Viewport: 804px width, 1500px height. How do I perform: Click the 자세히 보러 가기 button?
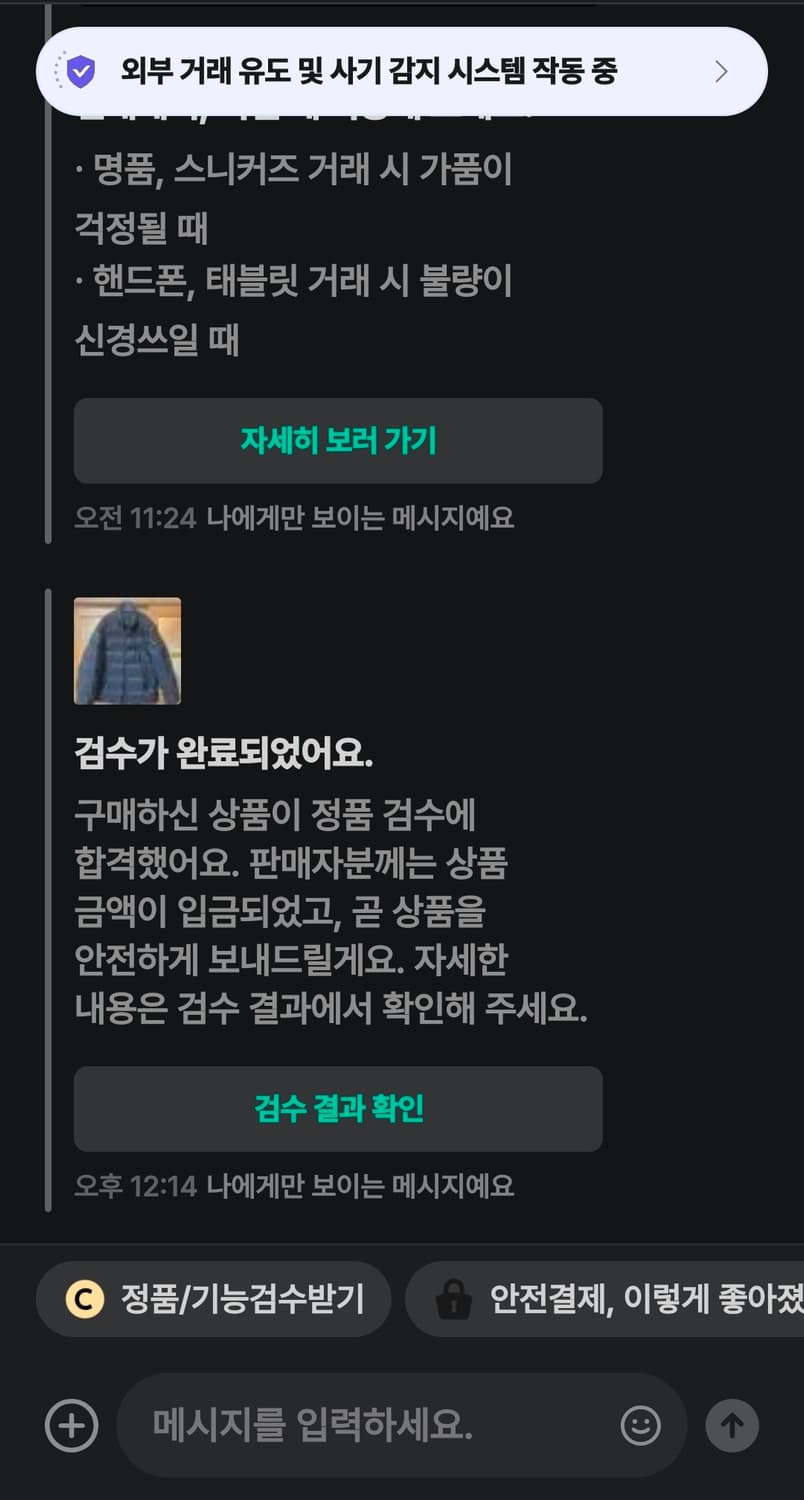click(x=337, y=441)
